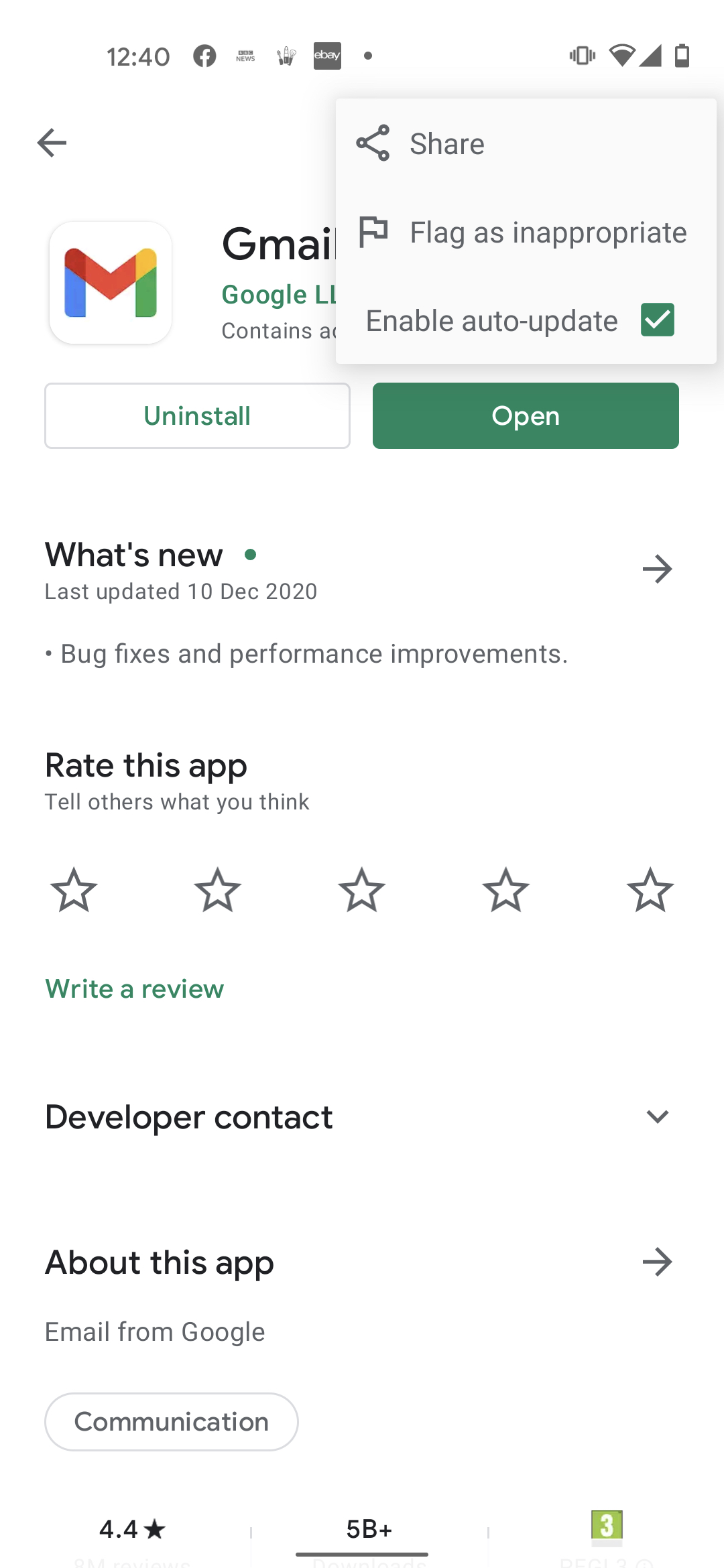Screen dimensions: 724x1568
Task: Open What's new details arrow
Action: (657, 570)
